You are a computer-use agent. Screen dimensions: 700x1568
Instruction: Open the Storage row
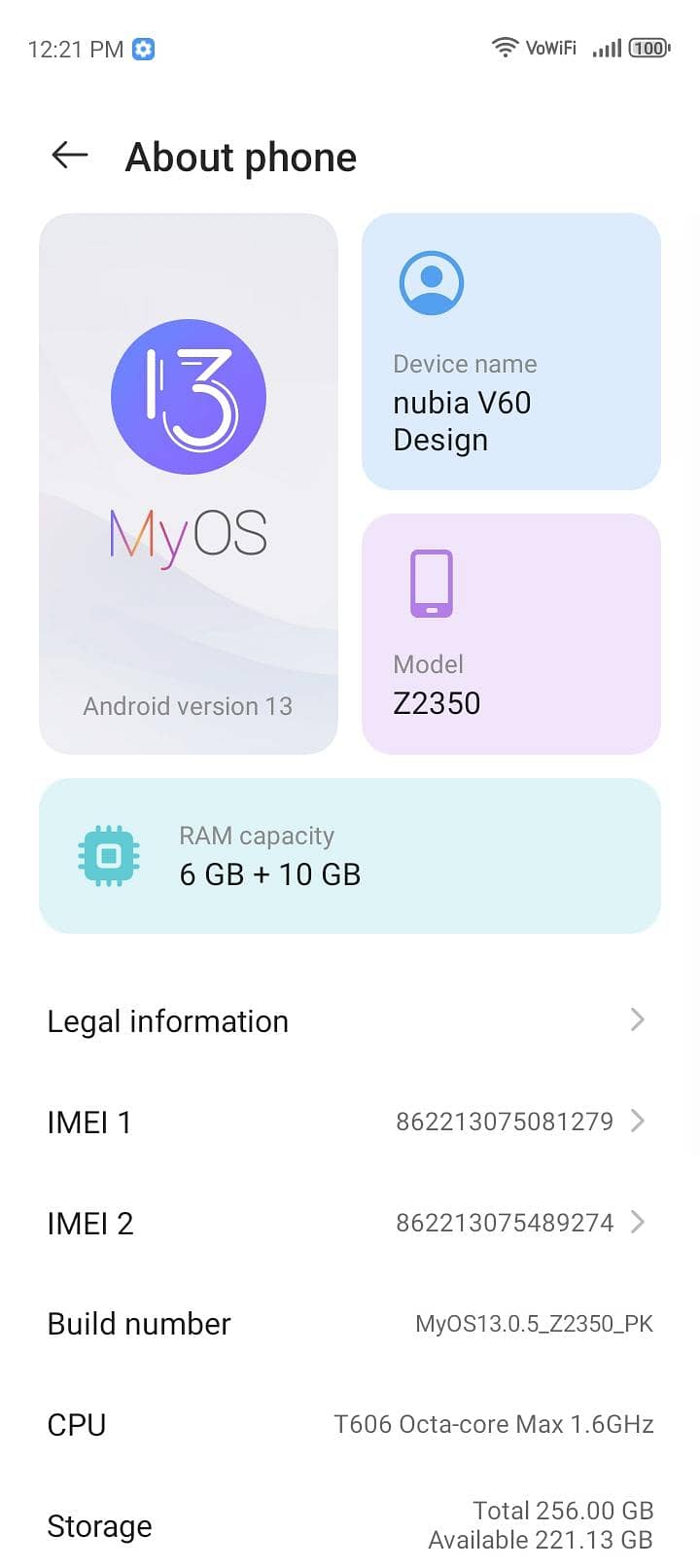click(x=350, y=1525)
